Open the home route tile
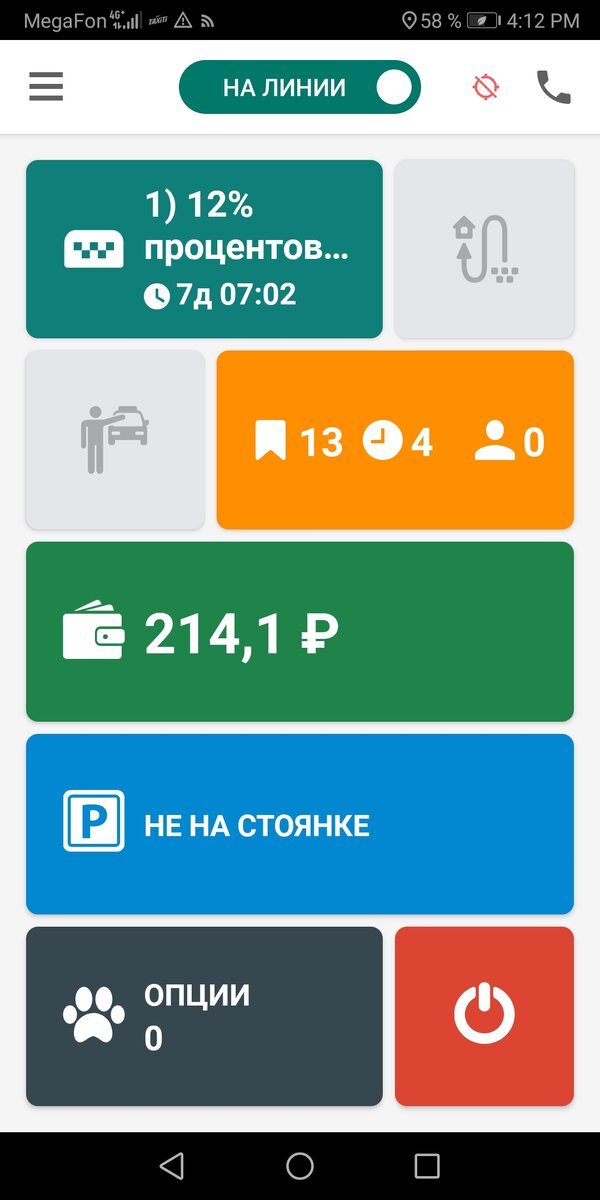 (x=484, y=249)
